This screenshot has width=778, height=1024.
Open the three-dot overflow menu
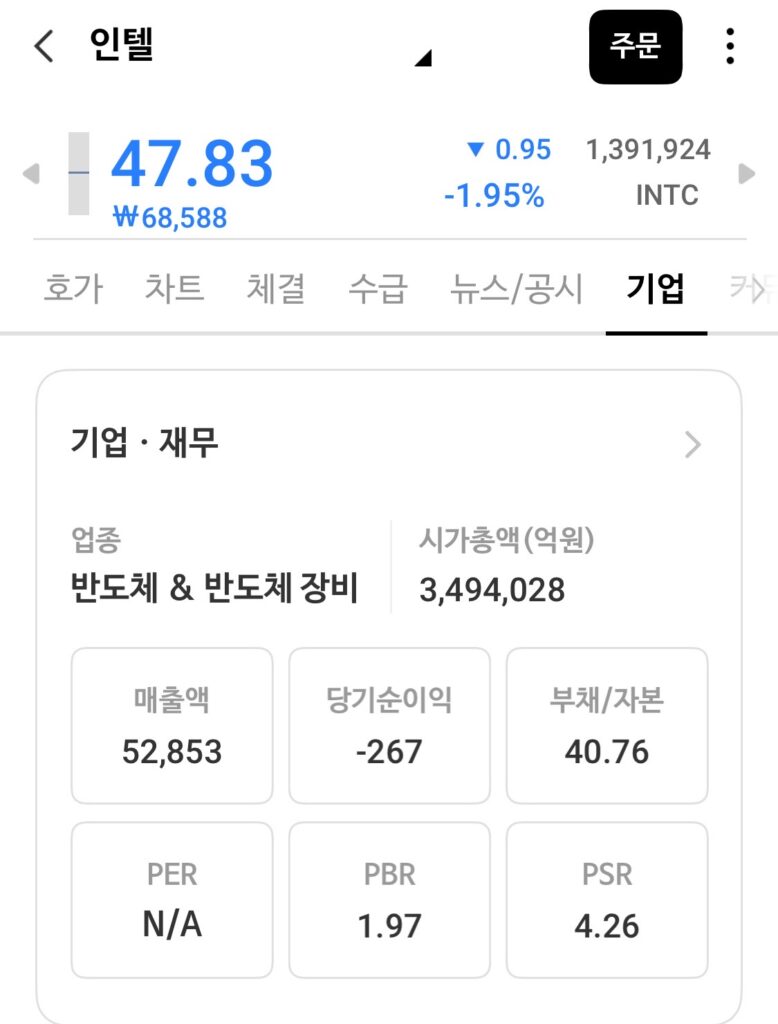point(730,46)
